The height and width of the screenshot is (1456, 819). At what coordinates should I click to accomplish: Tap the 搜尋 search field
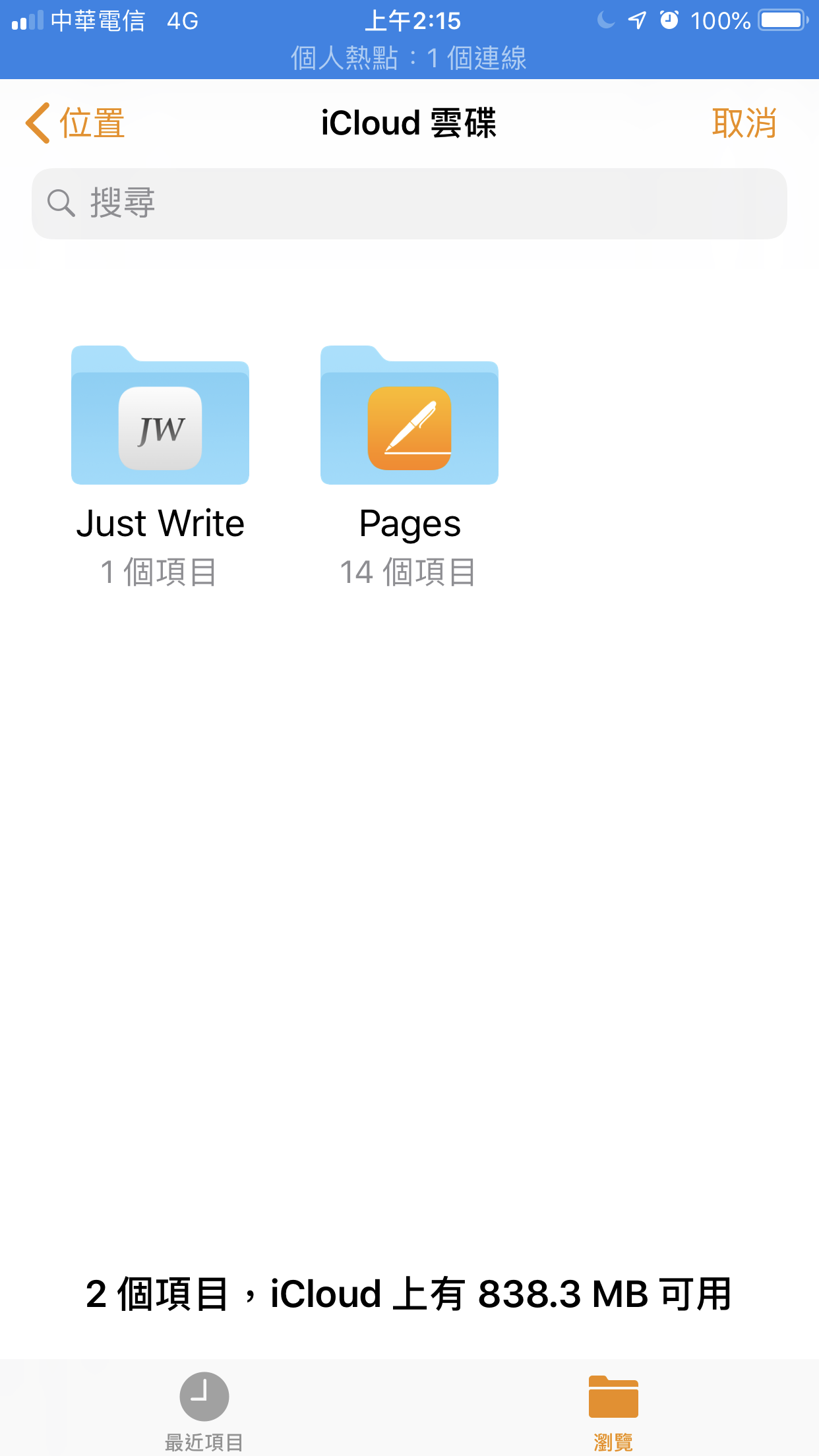click(409, 203)
